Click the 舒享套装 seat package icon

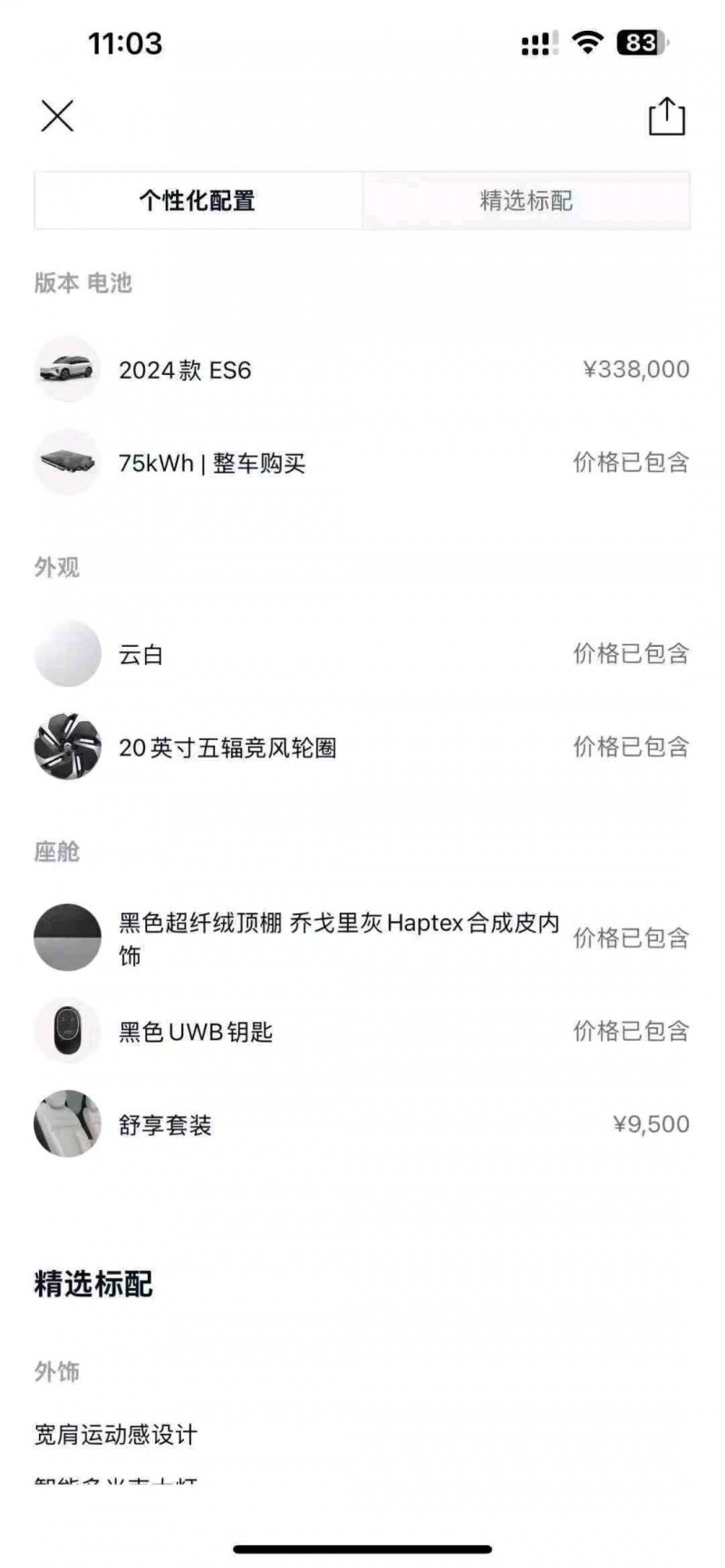pyautogui.click(x=67, y=1123)
